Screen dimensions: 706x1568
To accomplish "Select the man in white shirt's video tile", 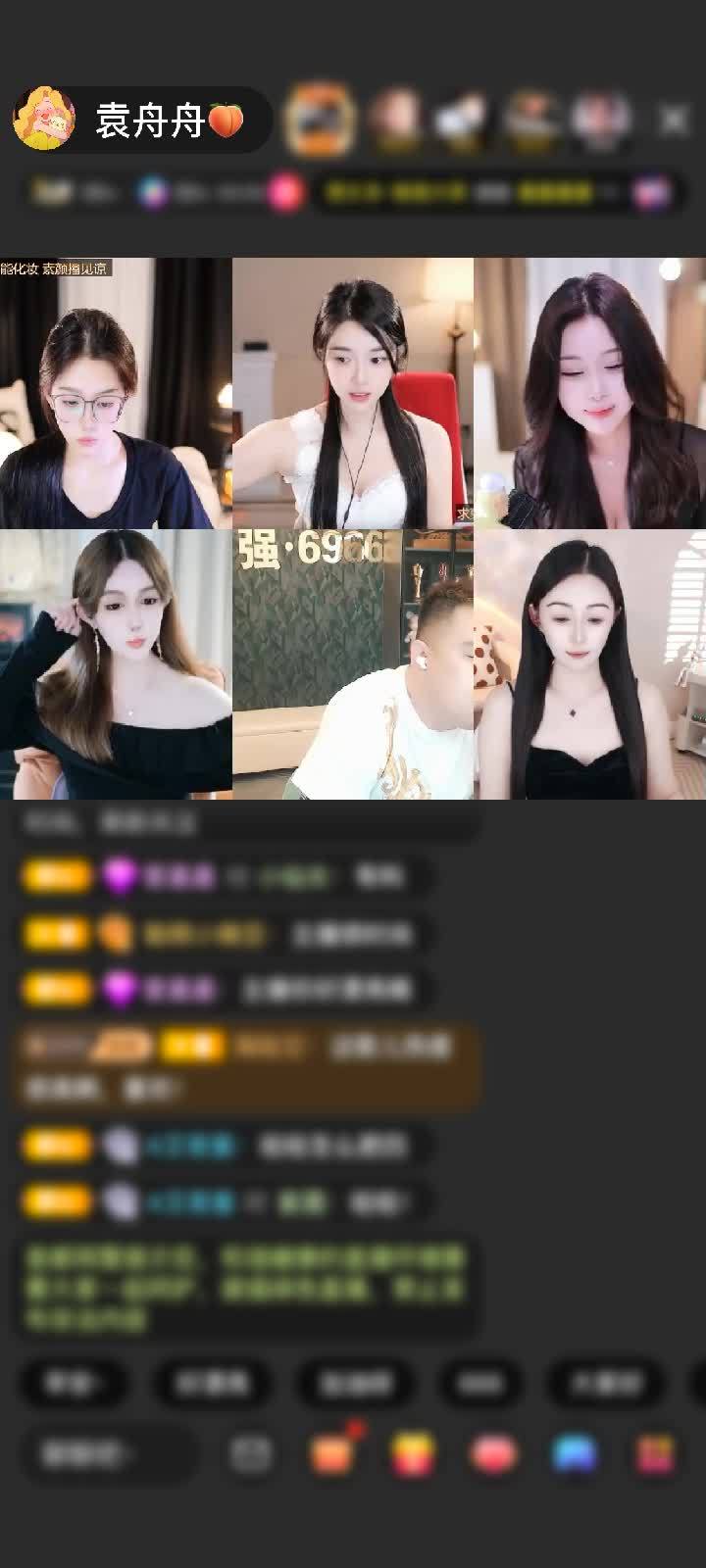I will tap(353, 666).
